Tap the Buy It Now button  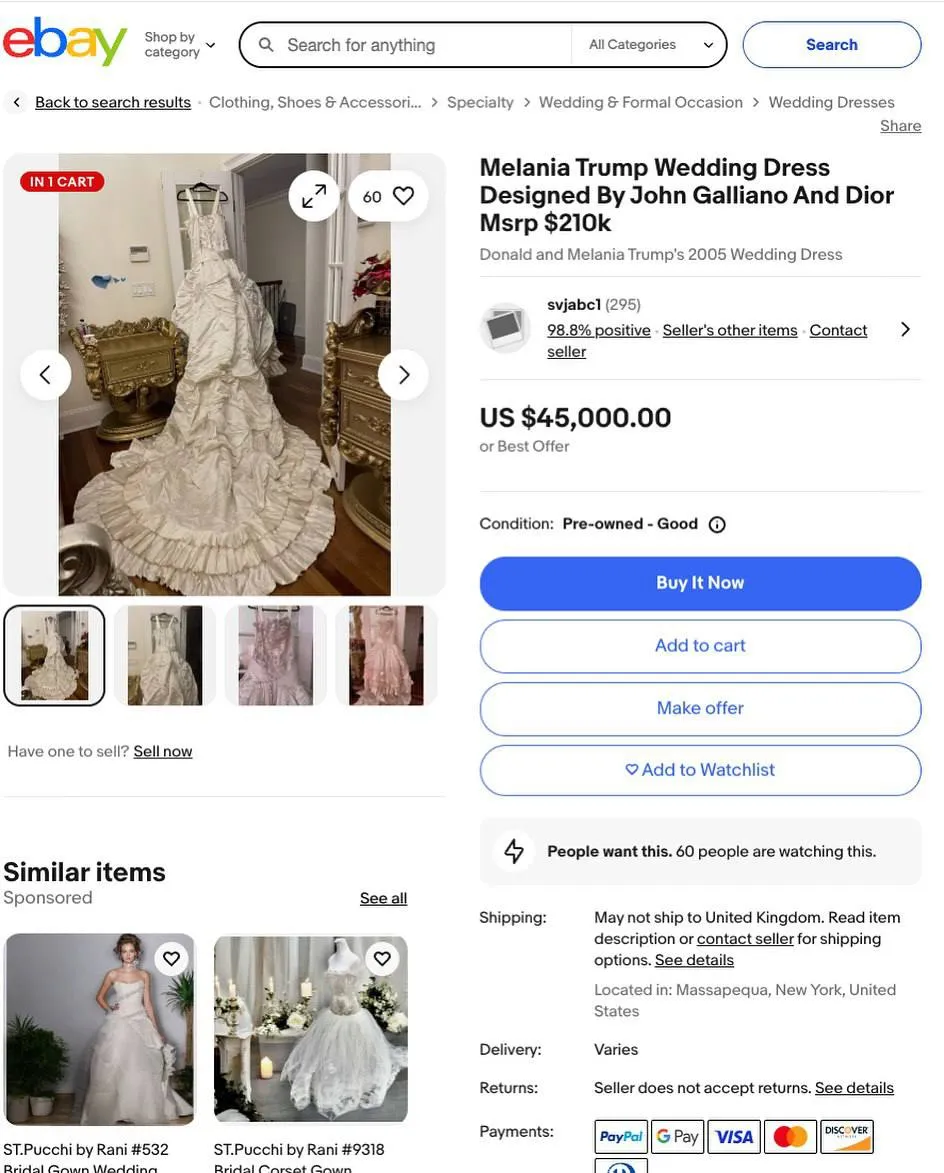pyautogui.click(x=700, y=583)
